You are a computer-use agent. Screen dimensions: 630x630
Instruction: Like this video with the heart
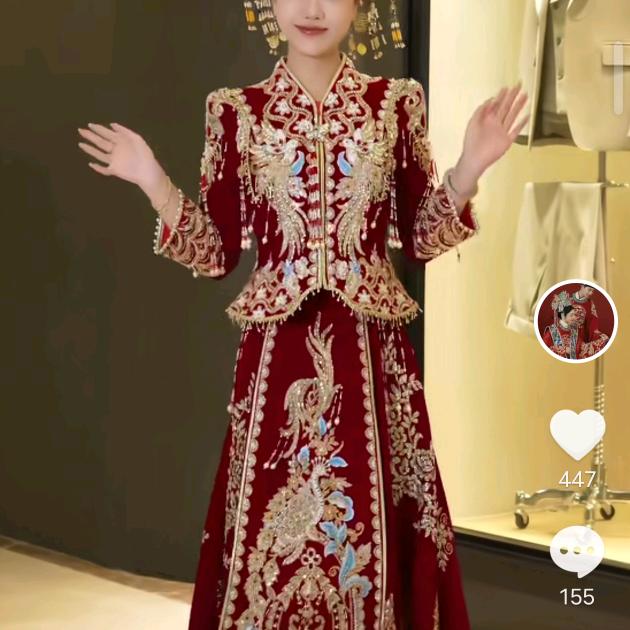pyautogui.click(x=577, y=434)
